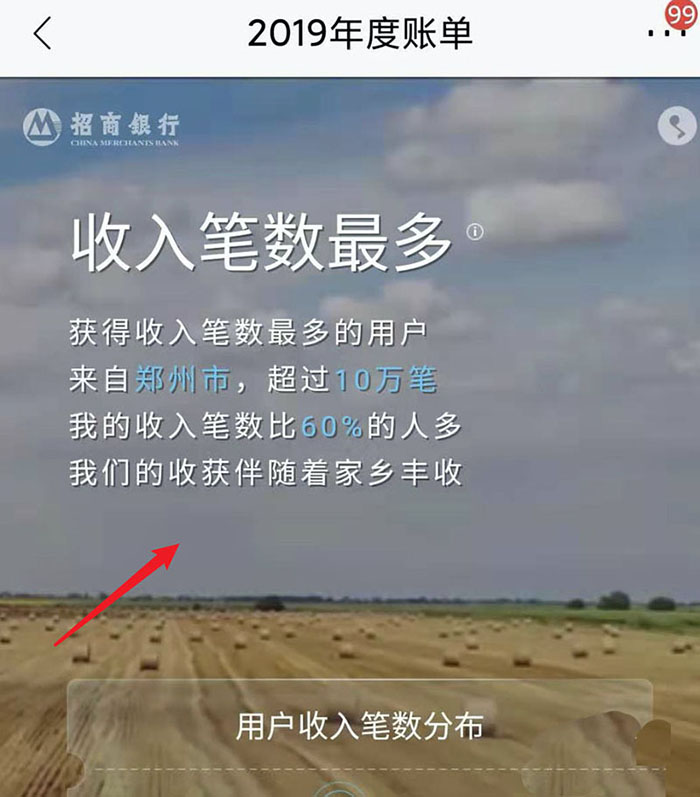Open the info icon next to 收入笔数最多
Image resolution: width=700 pixels, height=797 pixels.
tap(475, 232)
